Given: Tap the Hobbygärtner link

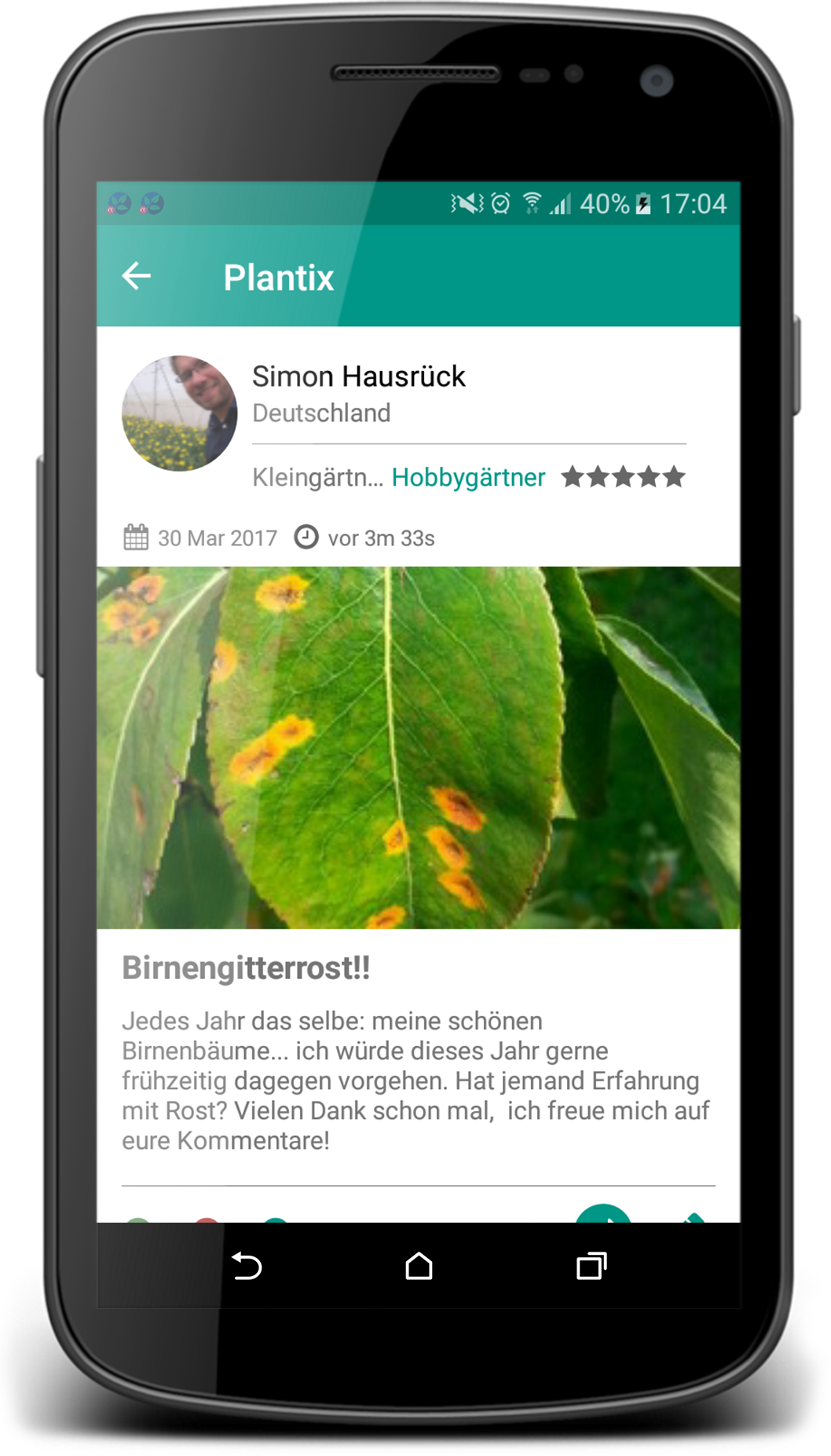Looking at the screenshot, I should pos(468,477).
